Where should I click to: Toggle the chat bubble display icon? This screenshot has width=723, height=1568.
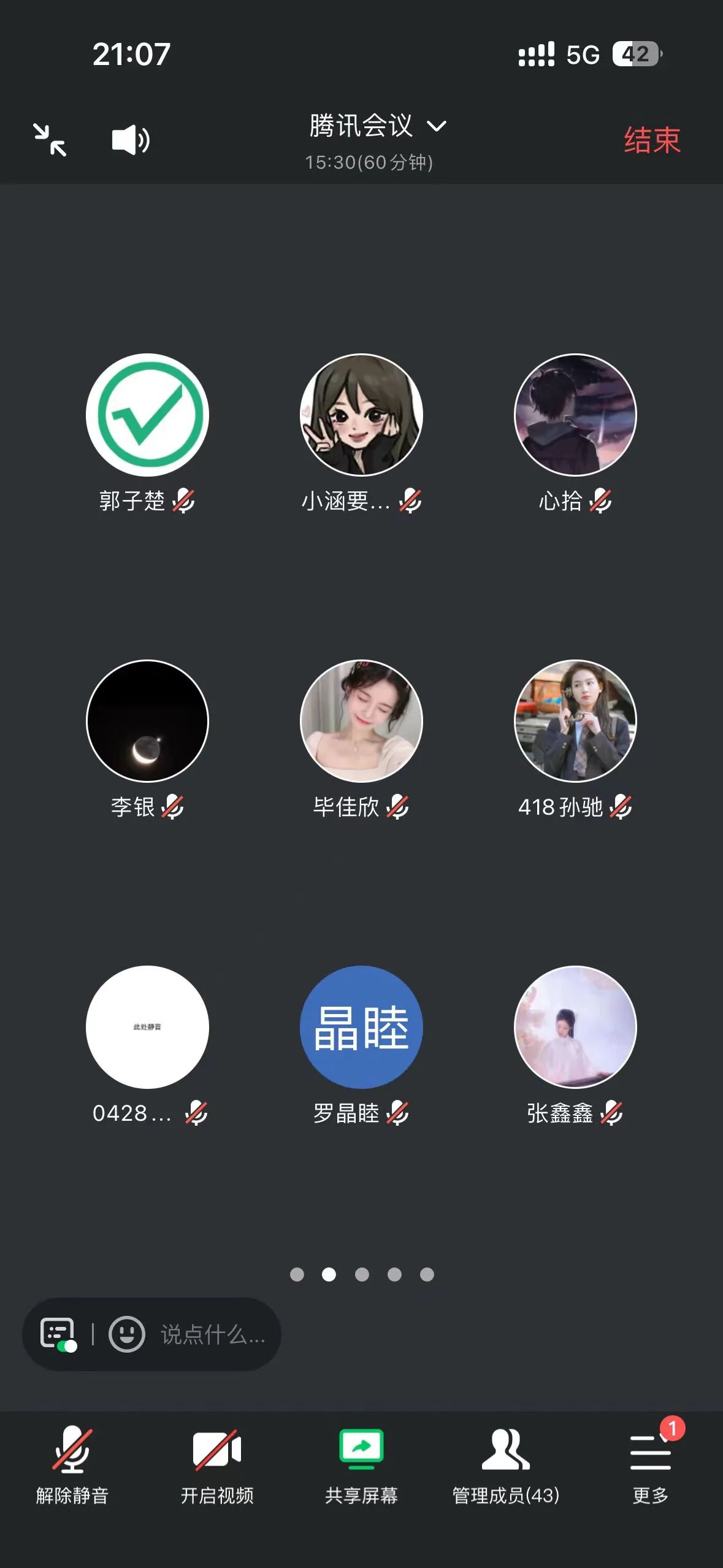(58, 1334)
